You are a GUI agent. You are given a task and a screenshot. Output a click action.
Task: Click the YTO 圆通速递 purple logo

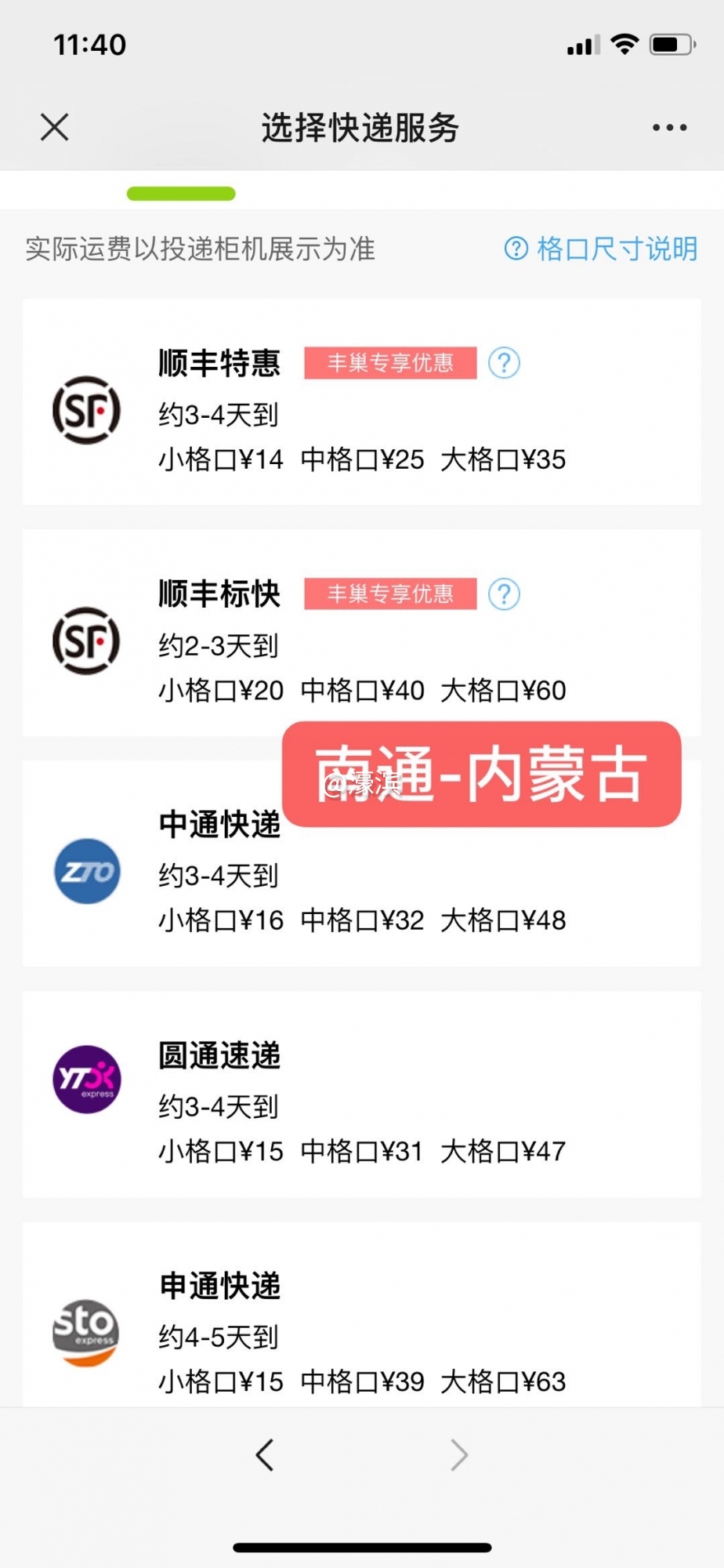86,1080
